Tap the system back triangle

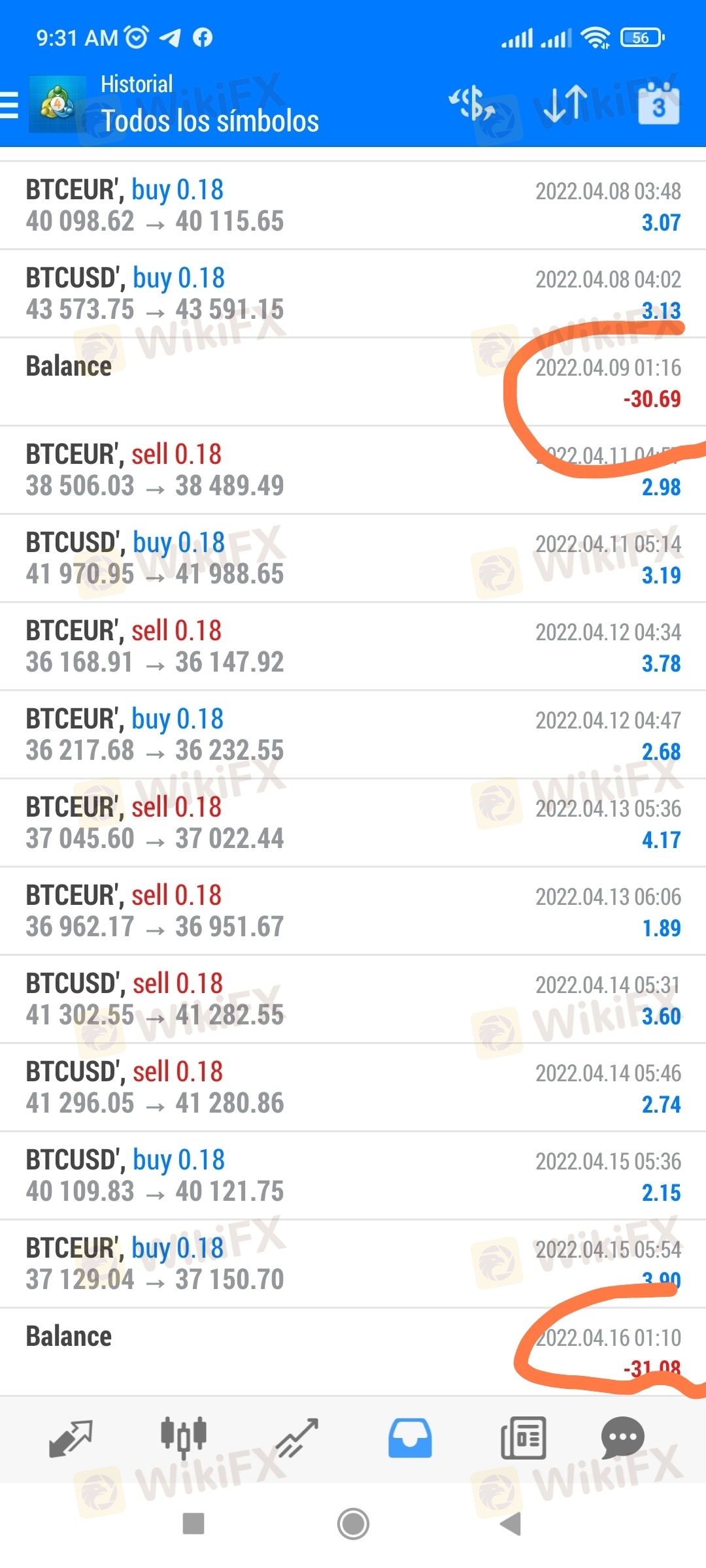(511, 1524)
